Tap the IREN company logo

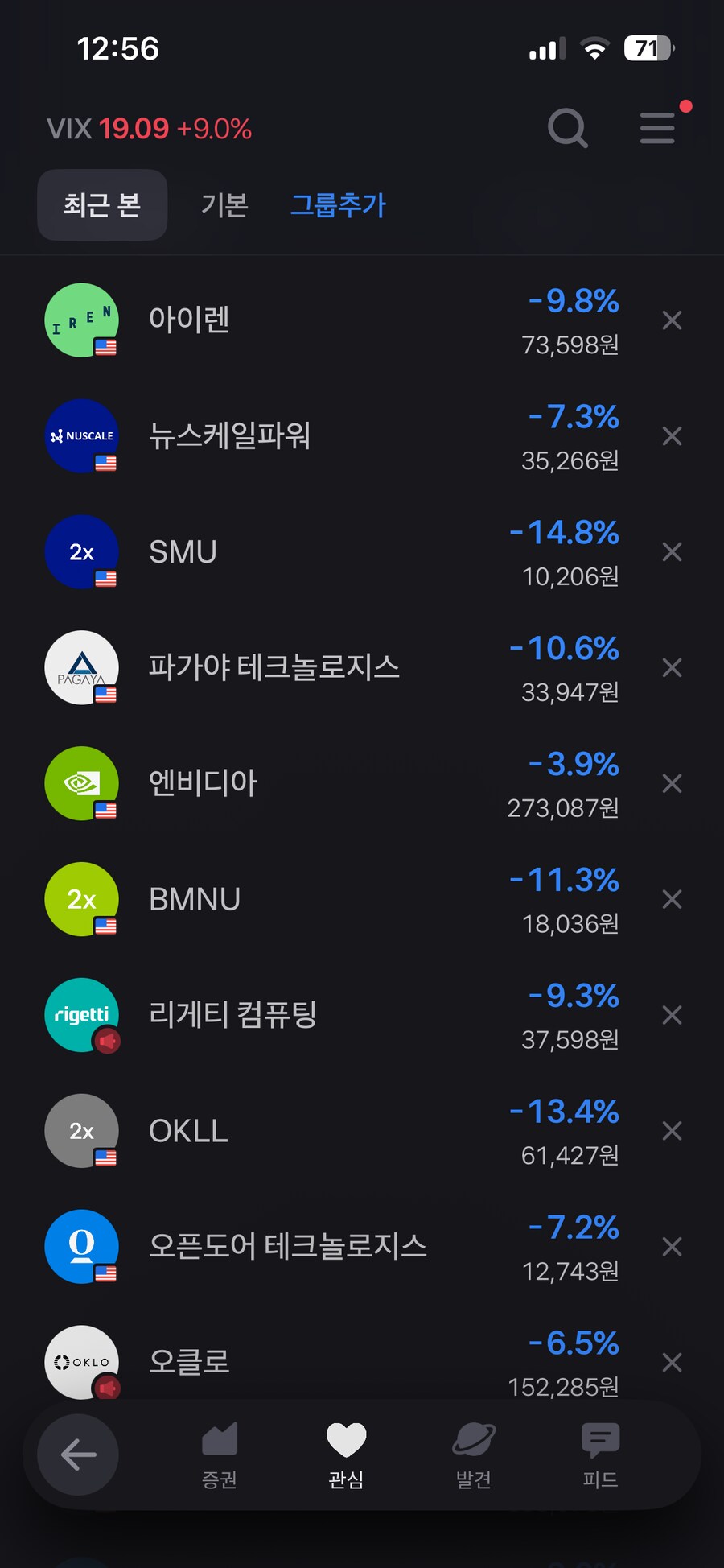(x=81, y=320)
